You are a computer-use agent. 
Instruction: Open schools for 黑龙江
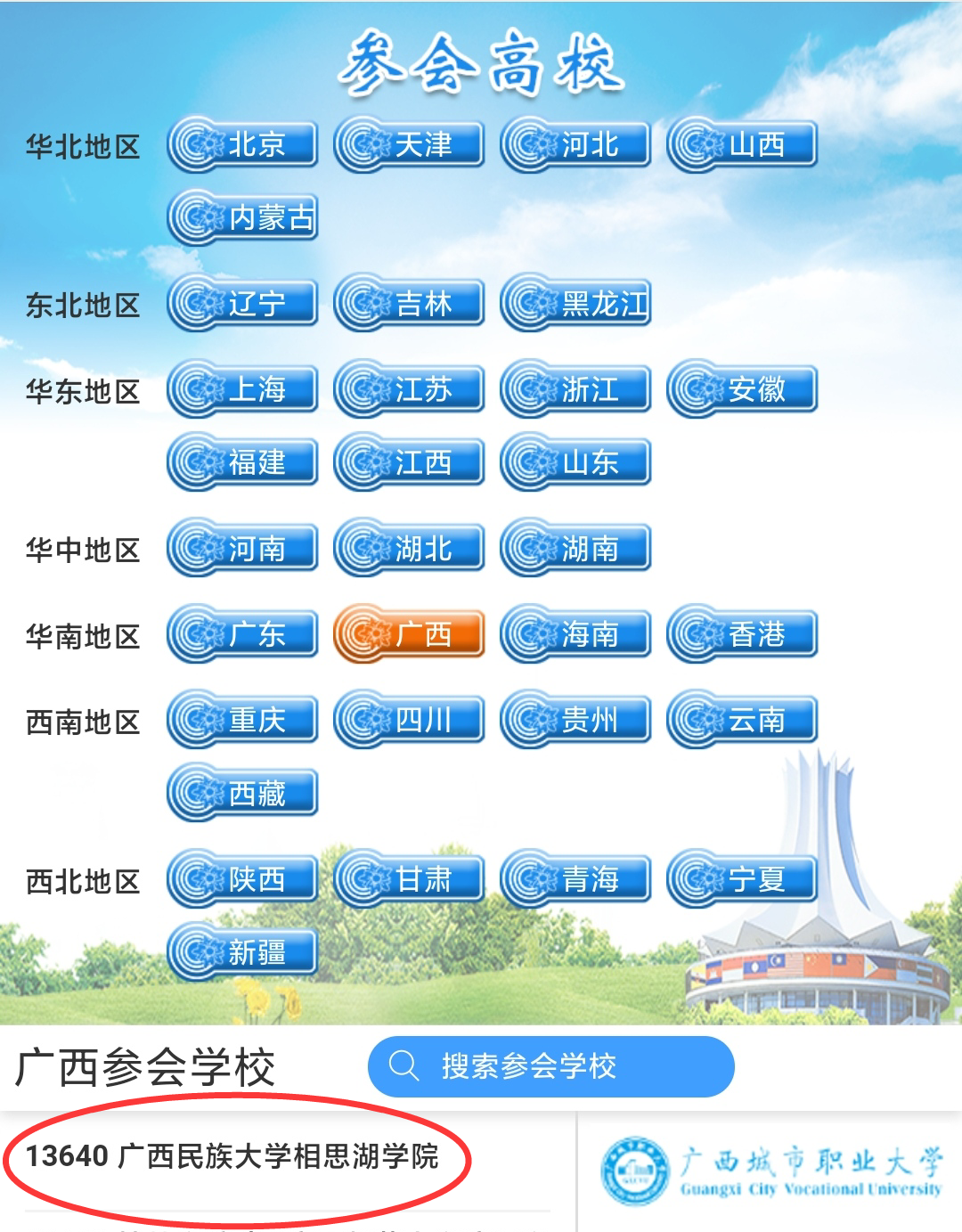(x=575, y=304)
